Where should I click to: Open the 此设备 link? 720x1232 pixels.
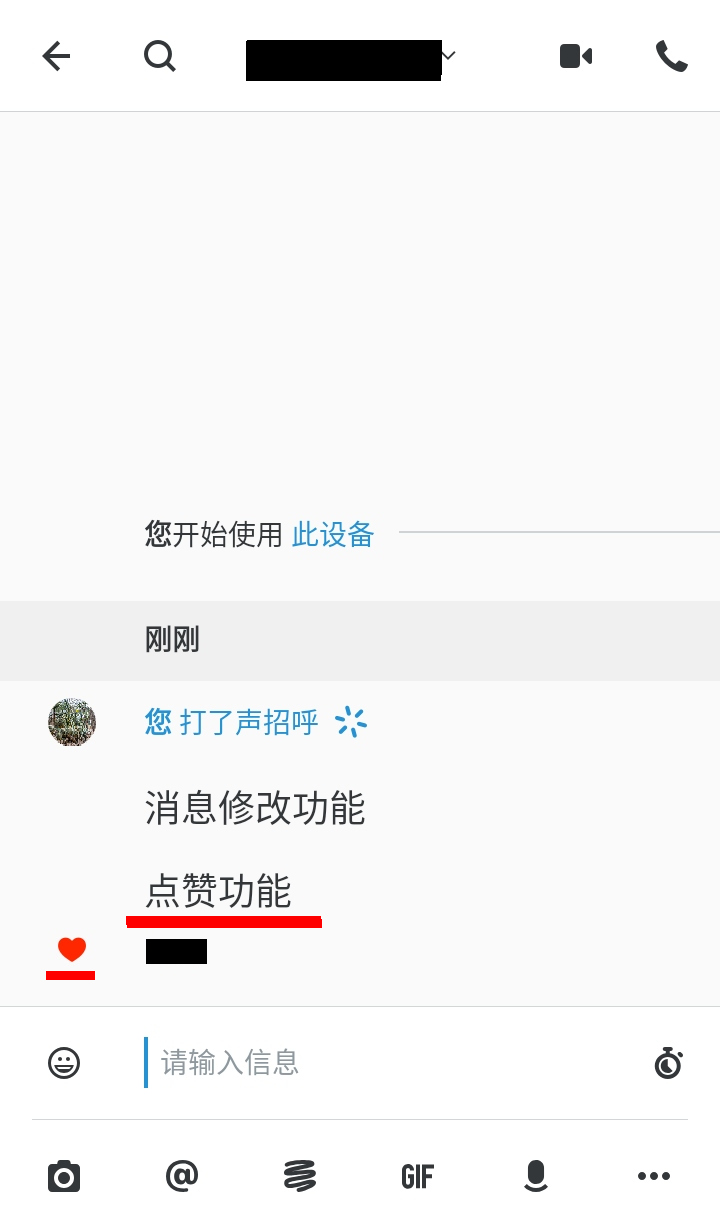(333, 535)
